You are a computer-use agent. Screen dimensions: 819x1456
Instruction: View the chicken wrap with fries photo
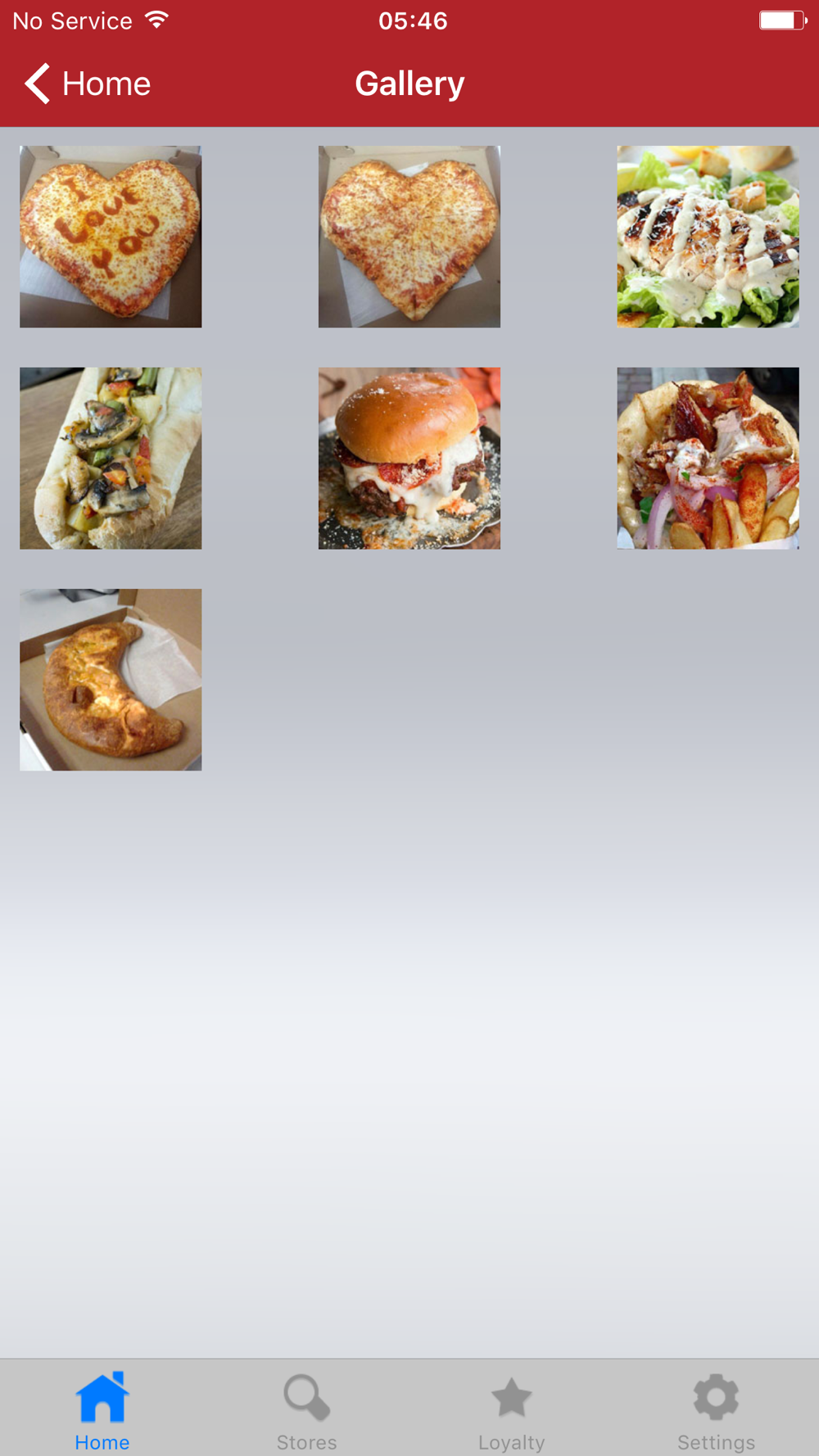[708, 458]
